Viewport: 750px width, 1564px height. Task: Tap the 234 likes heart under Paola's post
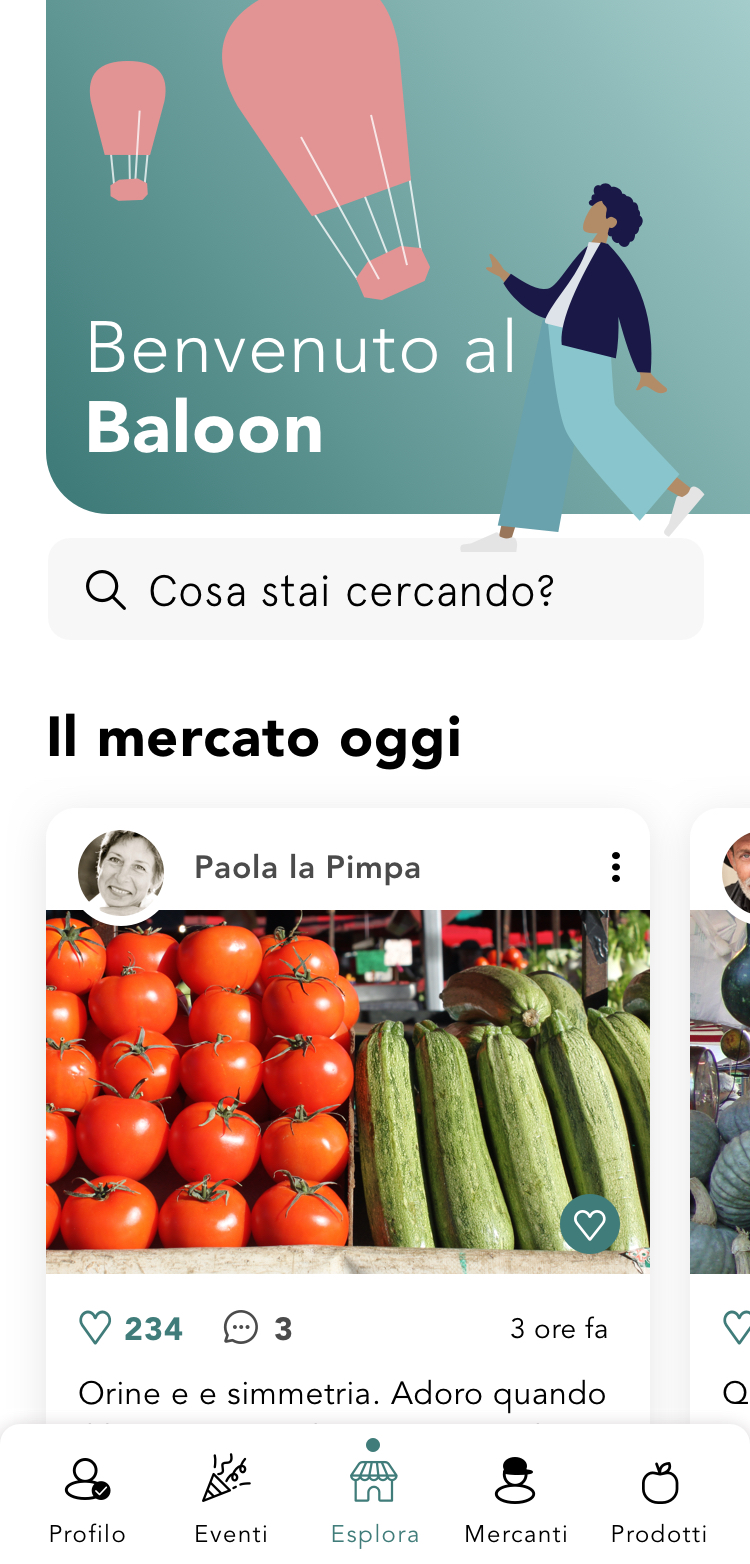96,1328
